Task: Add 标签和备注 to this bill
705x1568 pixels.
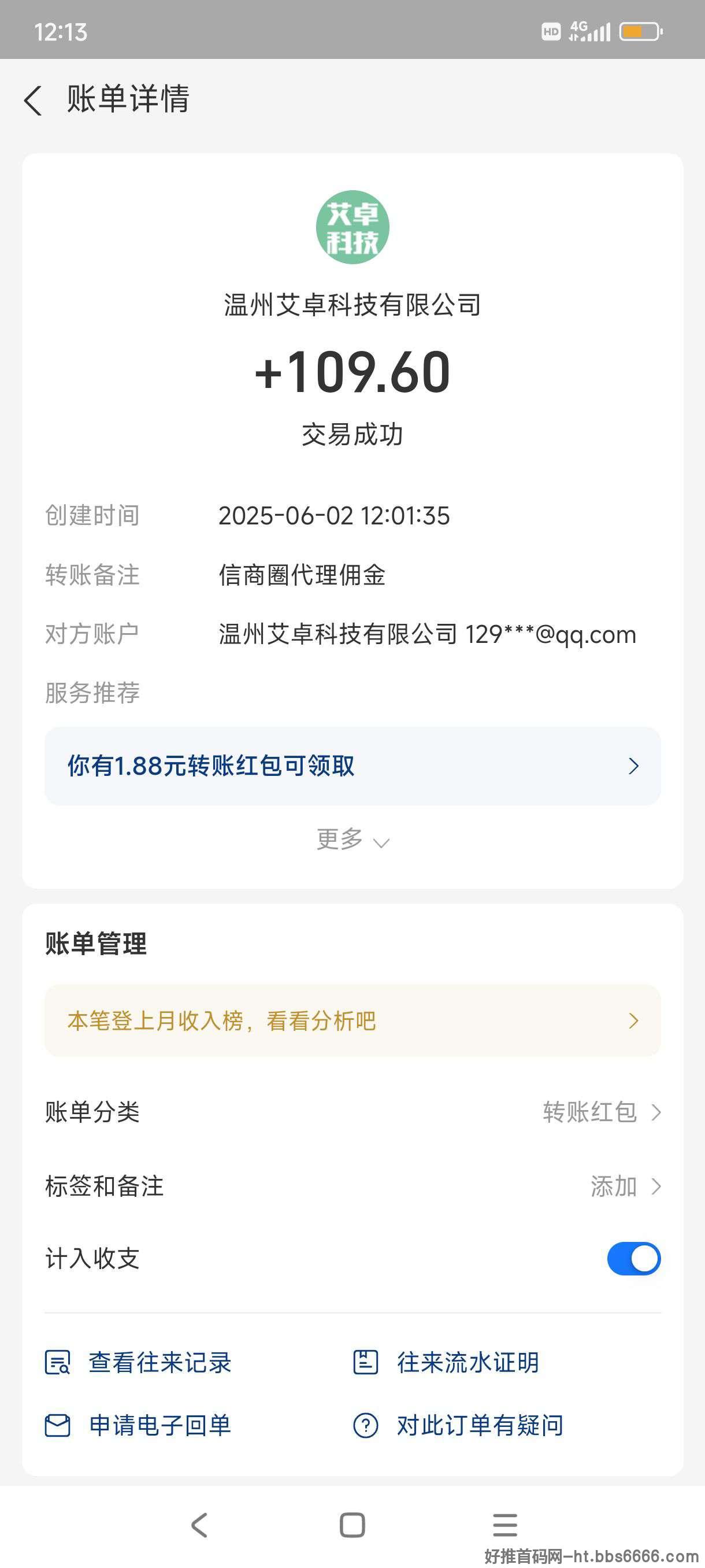Action: click(352, 1186)
